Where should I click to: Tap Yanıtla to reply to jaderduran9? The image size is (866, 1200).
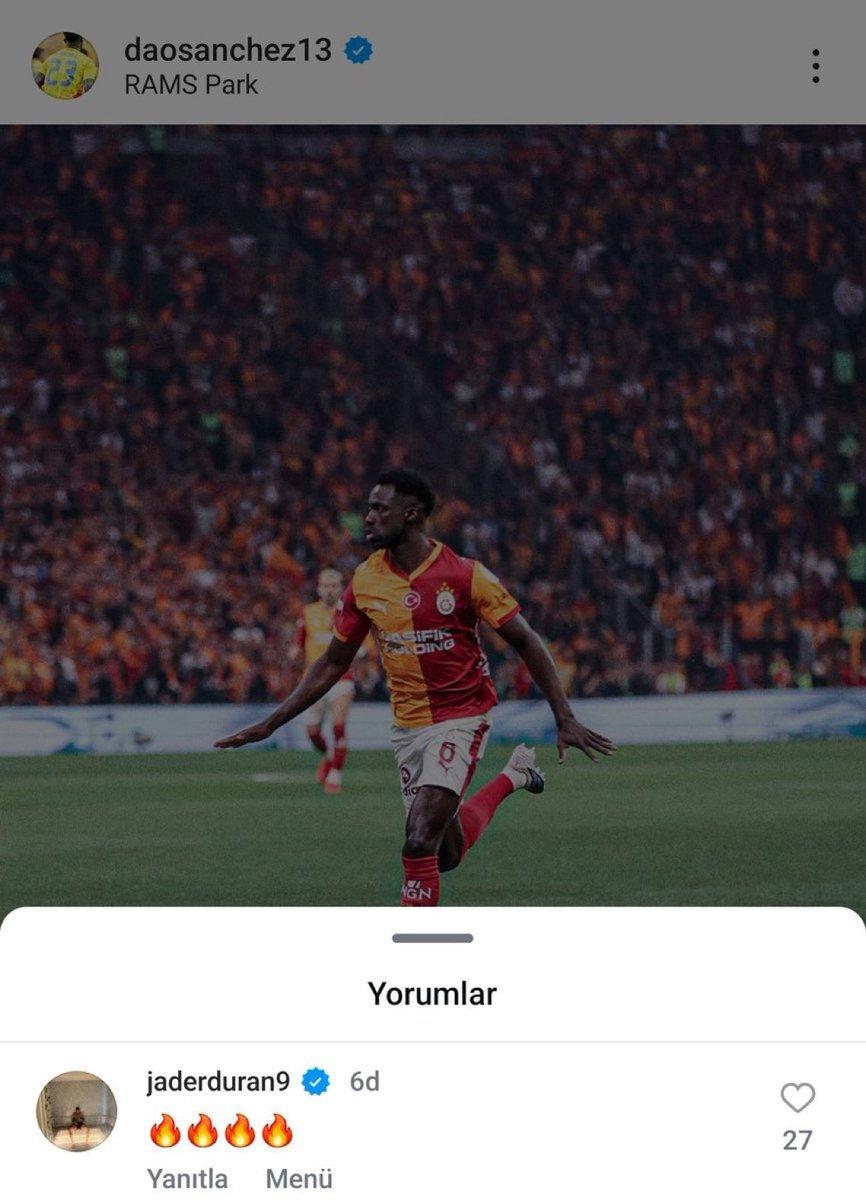pos(187,1179)
